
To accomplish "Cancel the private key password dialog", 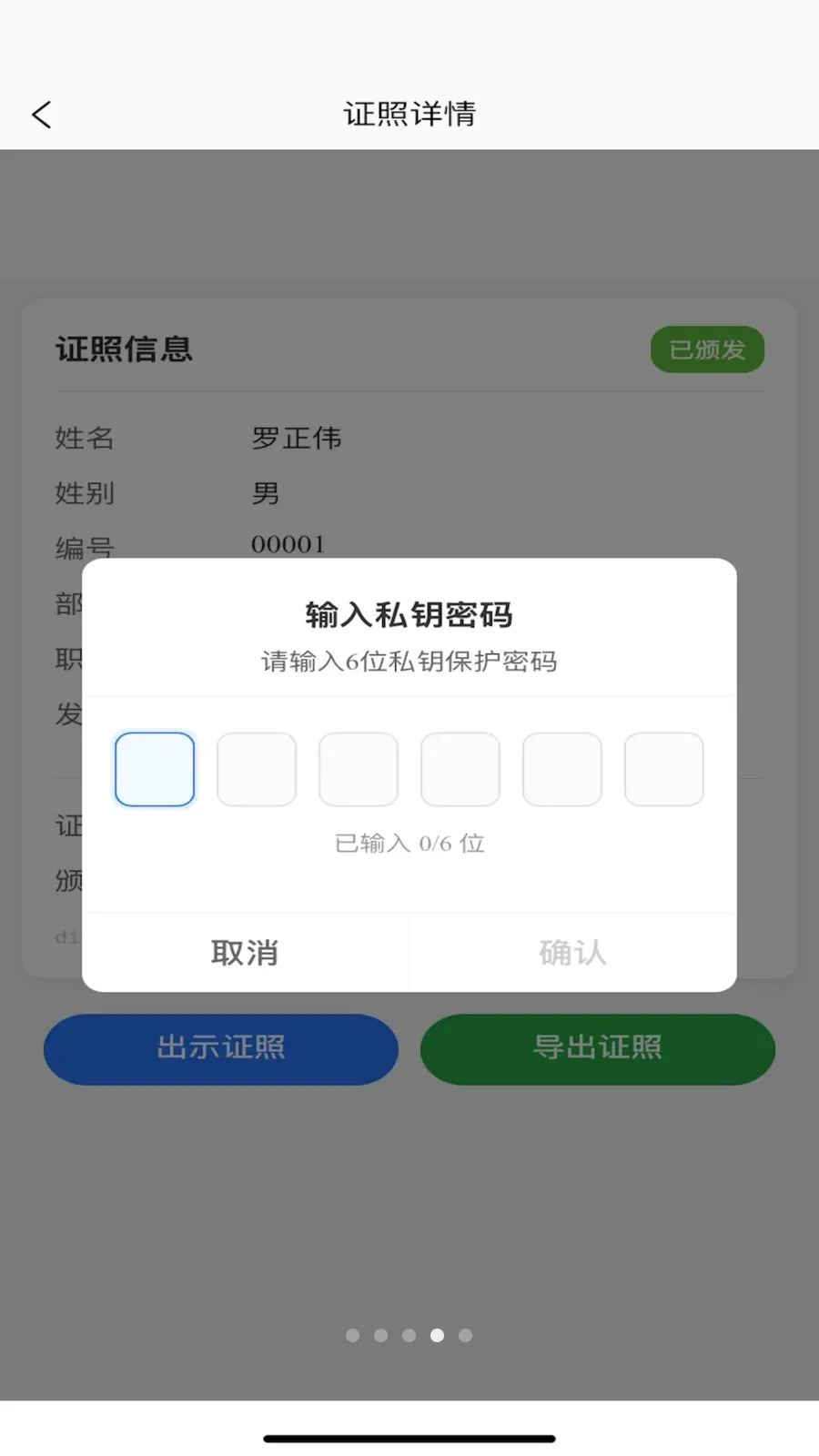I will 245,953.
